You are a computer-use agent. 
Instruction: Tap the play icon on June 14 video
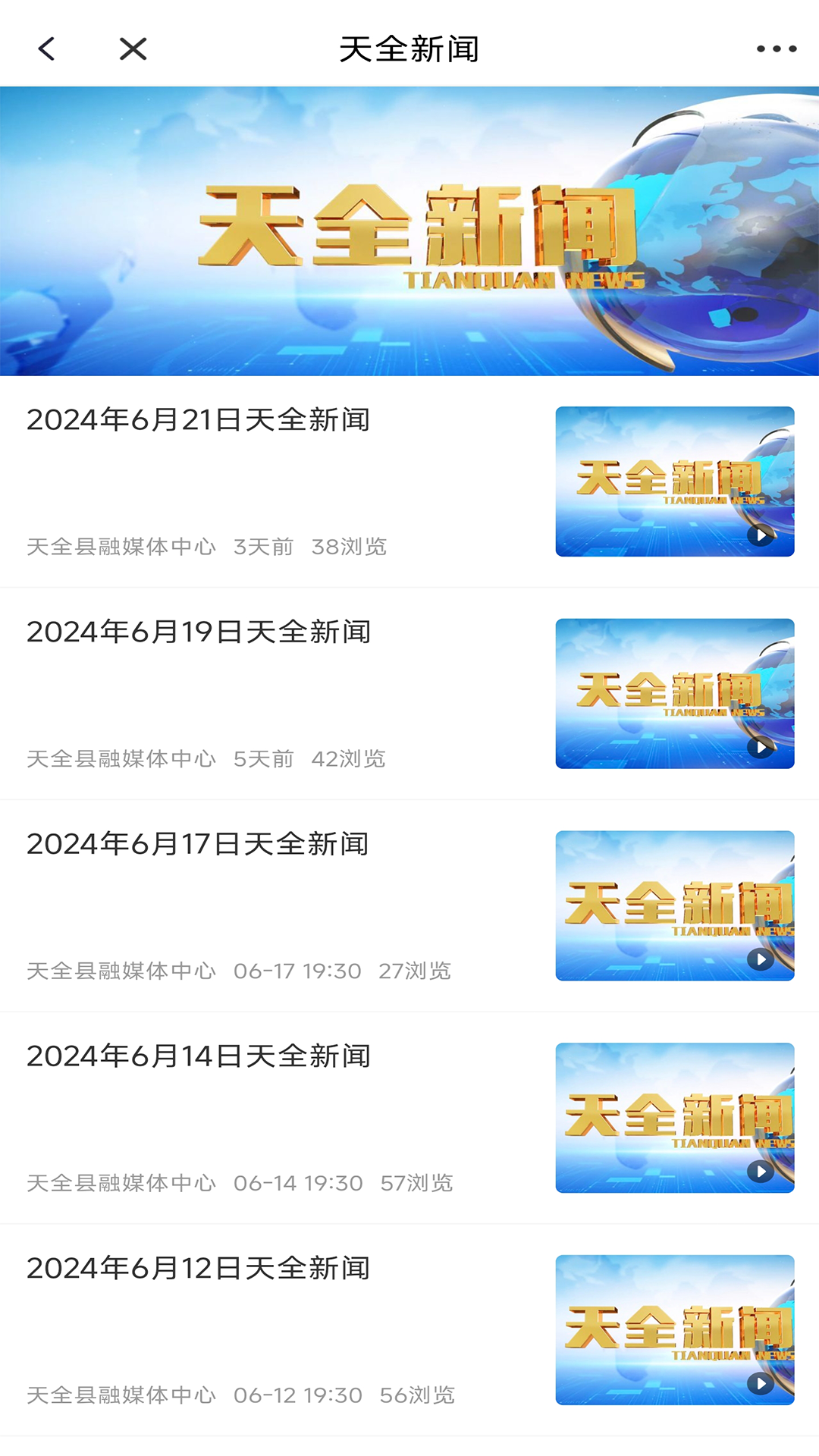(761, 1172)
